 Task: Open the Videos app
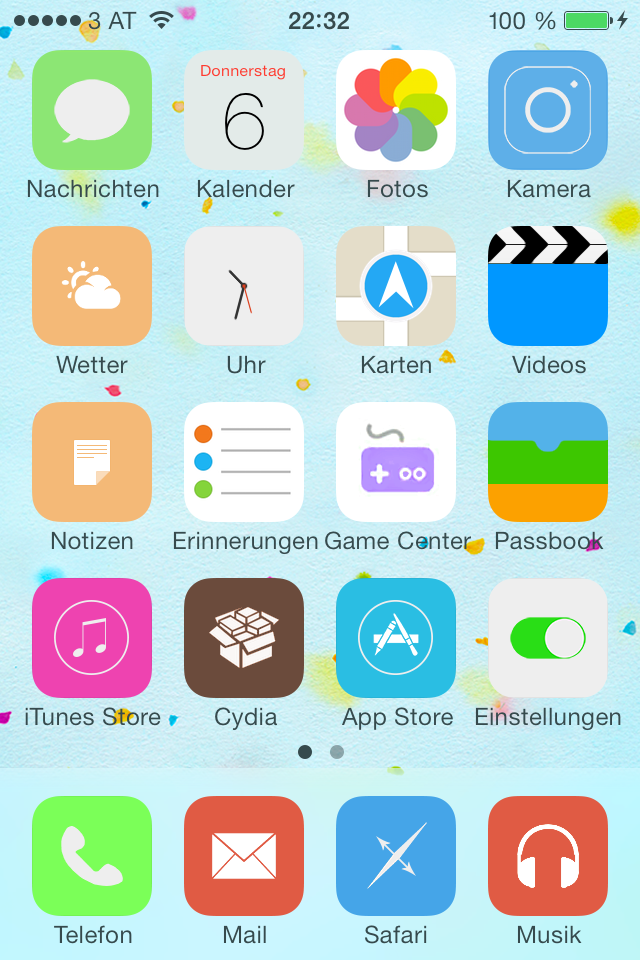(x=548, y=286)
